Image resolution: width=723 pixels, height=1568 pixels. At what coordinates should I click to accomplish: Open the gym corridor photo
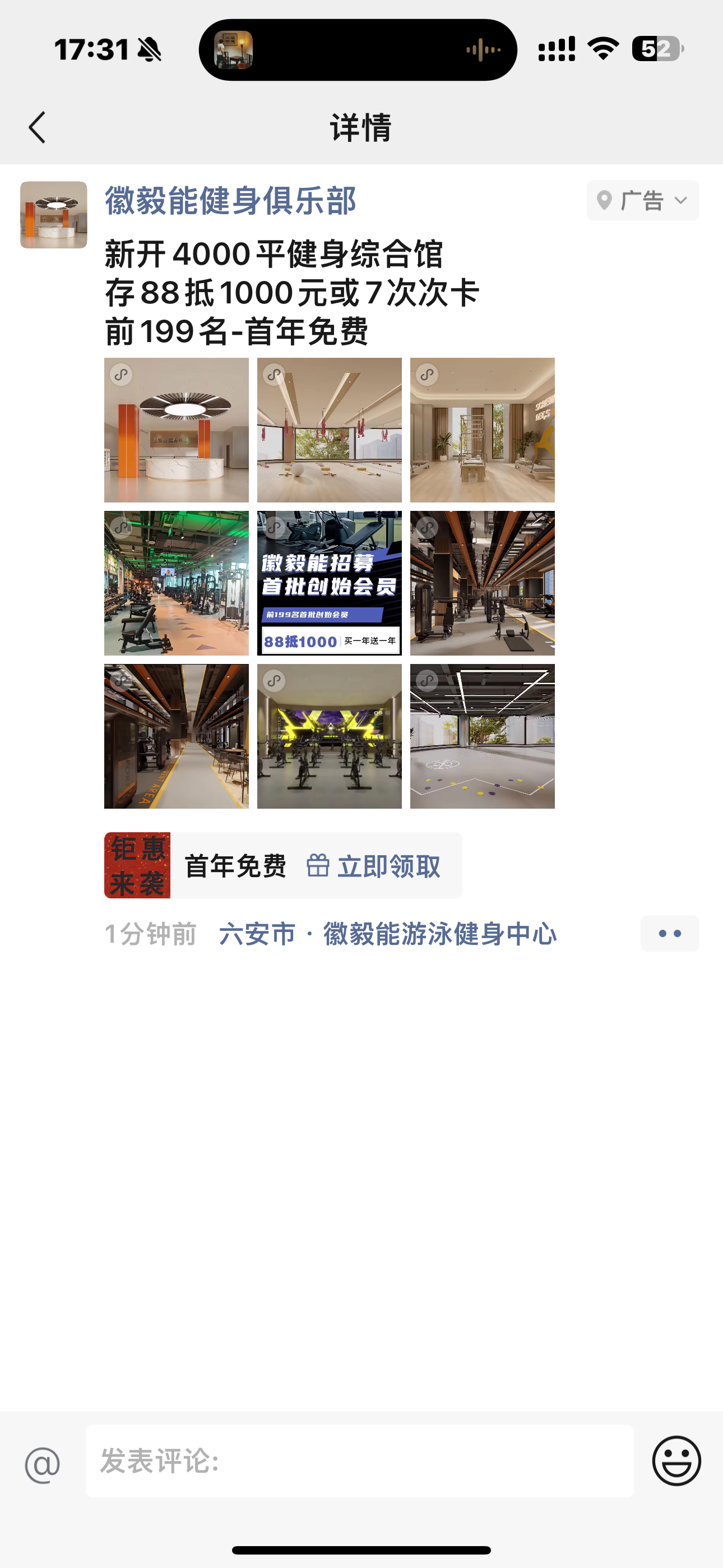click(x=177, y=736)
